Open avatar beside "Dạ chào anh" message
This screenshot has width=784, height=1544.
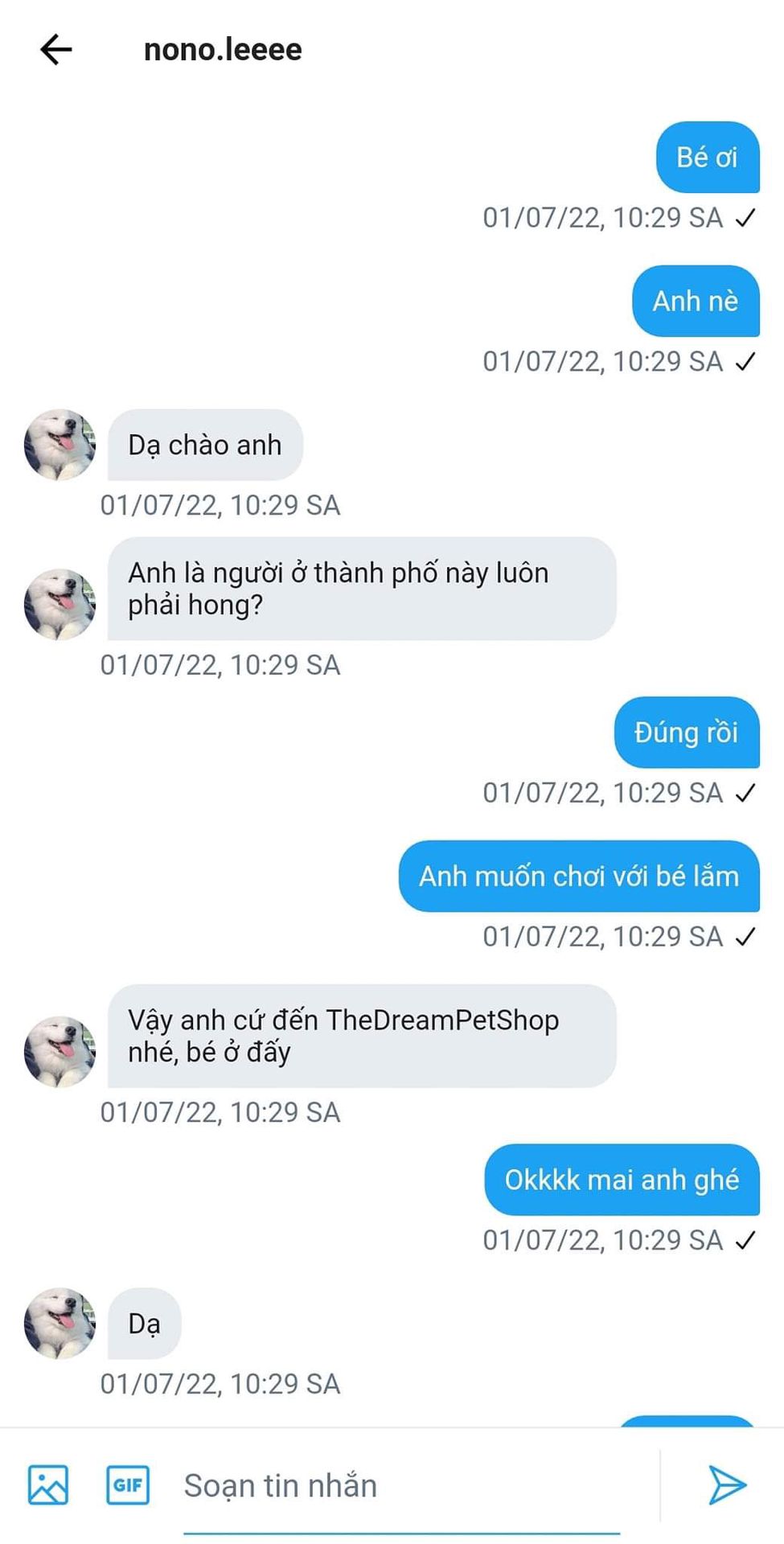point(60,445)
